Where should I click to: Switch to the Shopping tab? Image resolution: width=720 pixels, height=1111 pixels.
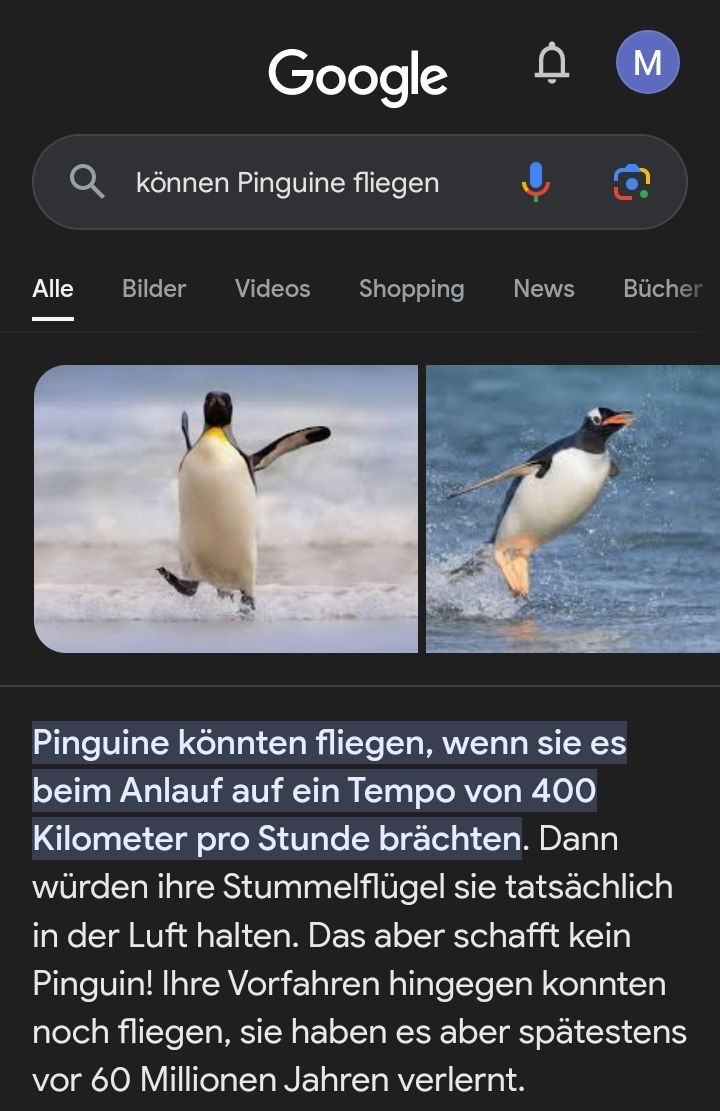point(411,288)
